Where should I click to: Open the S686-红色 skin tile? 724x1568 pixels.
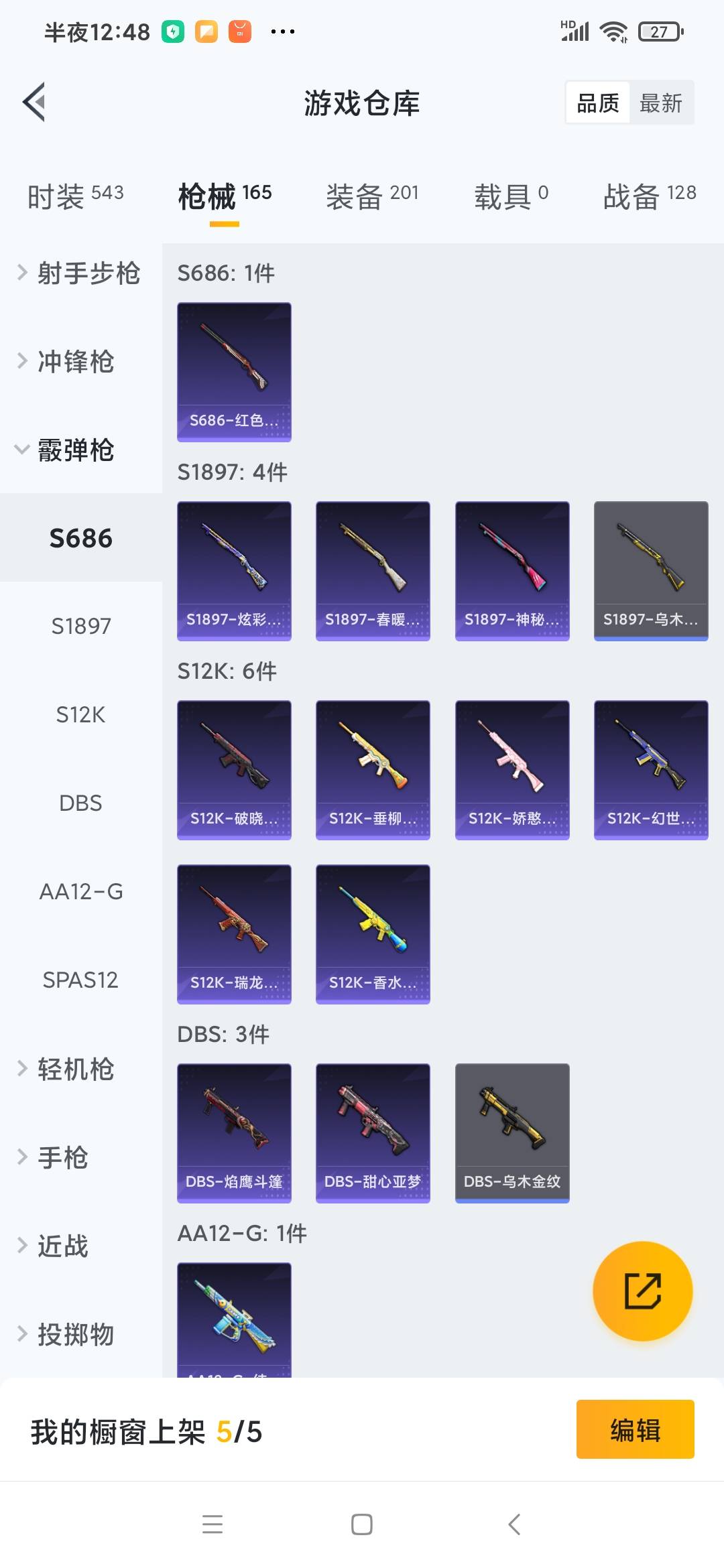[234, 372]
